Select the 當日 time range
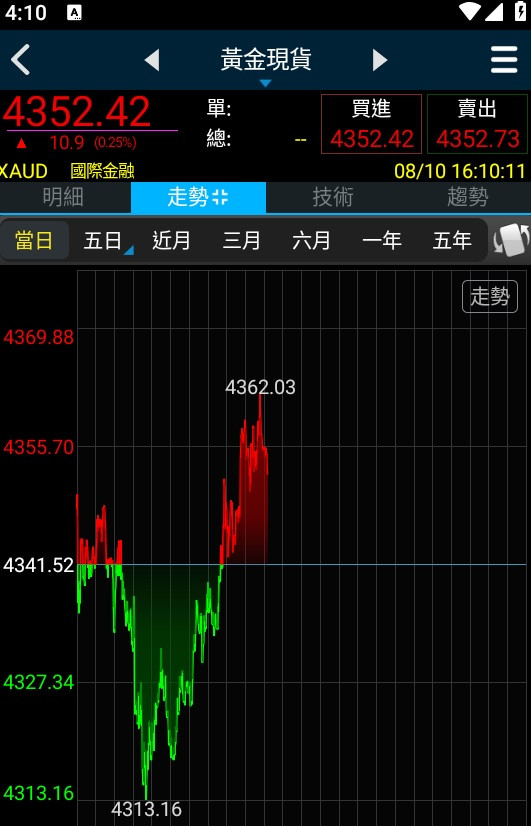 click(34, 240)
